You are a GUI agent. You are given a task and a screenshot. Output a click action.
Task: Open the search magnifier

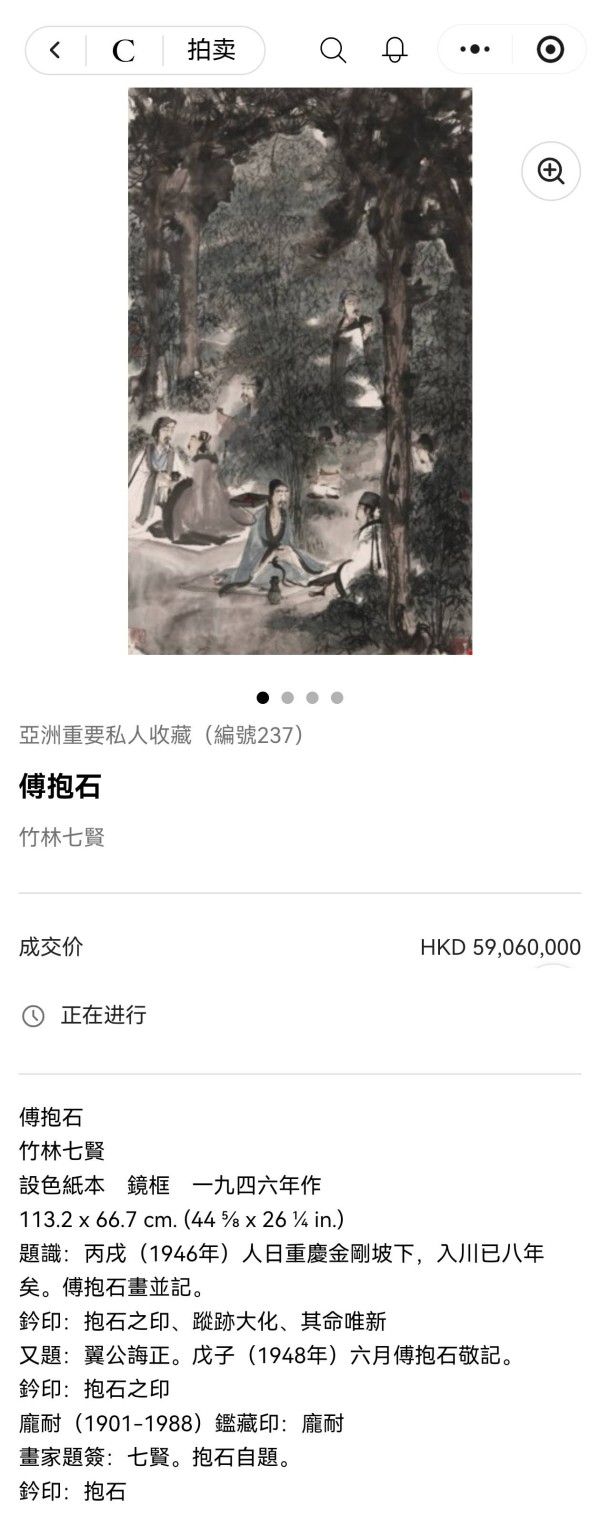click(333, 51)
